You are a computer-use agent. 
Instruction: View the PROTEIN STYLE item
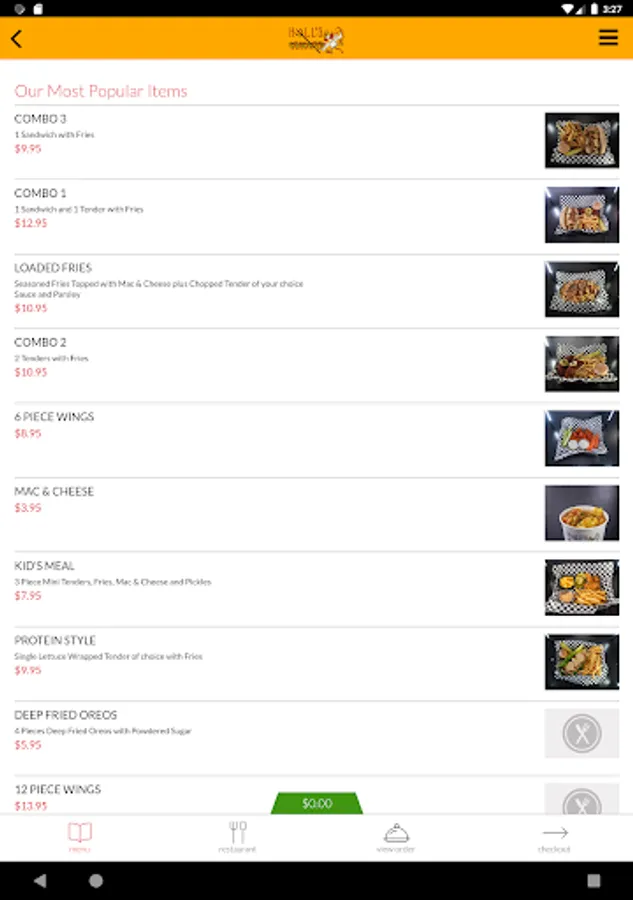[316, 664]
